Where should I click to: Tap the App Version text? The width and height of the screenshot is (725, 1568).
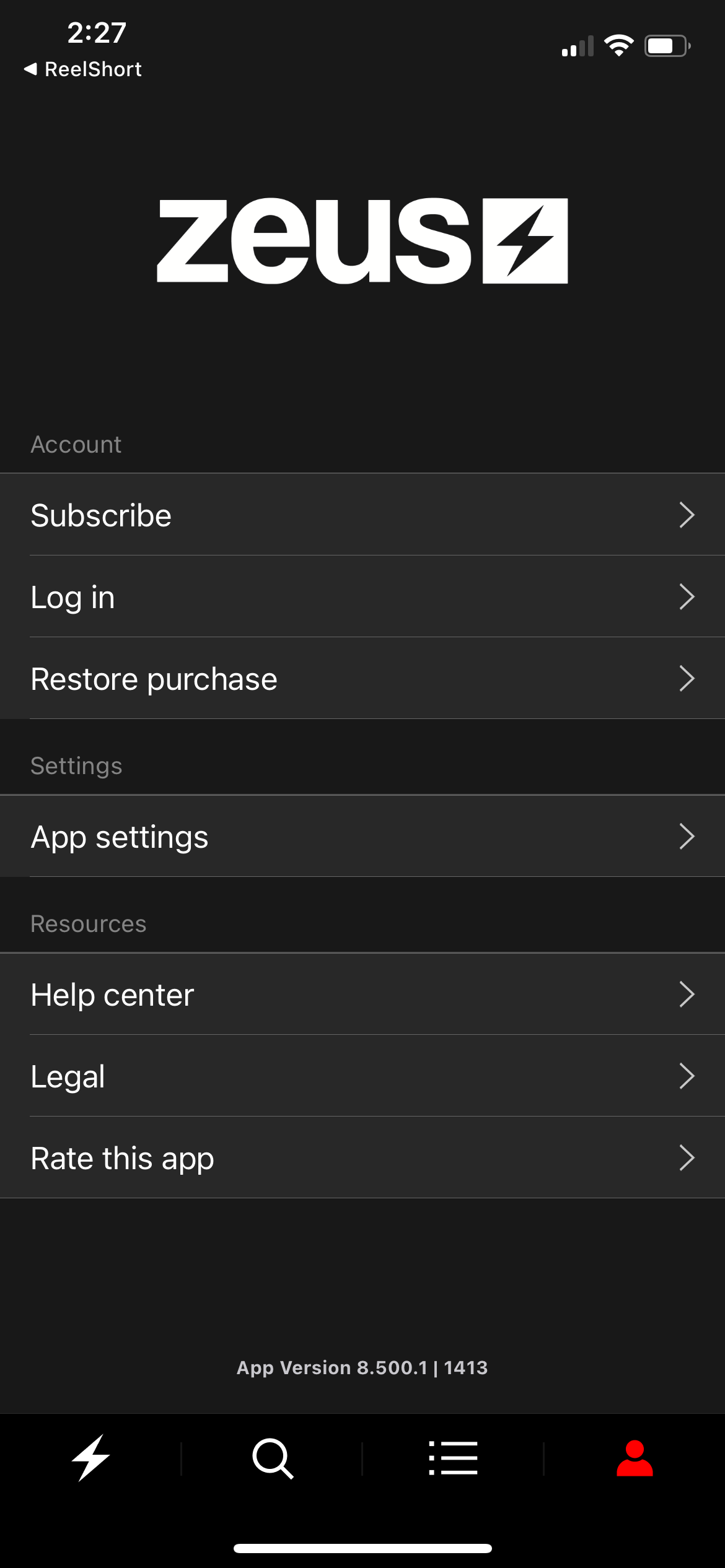click(362, 1368)
